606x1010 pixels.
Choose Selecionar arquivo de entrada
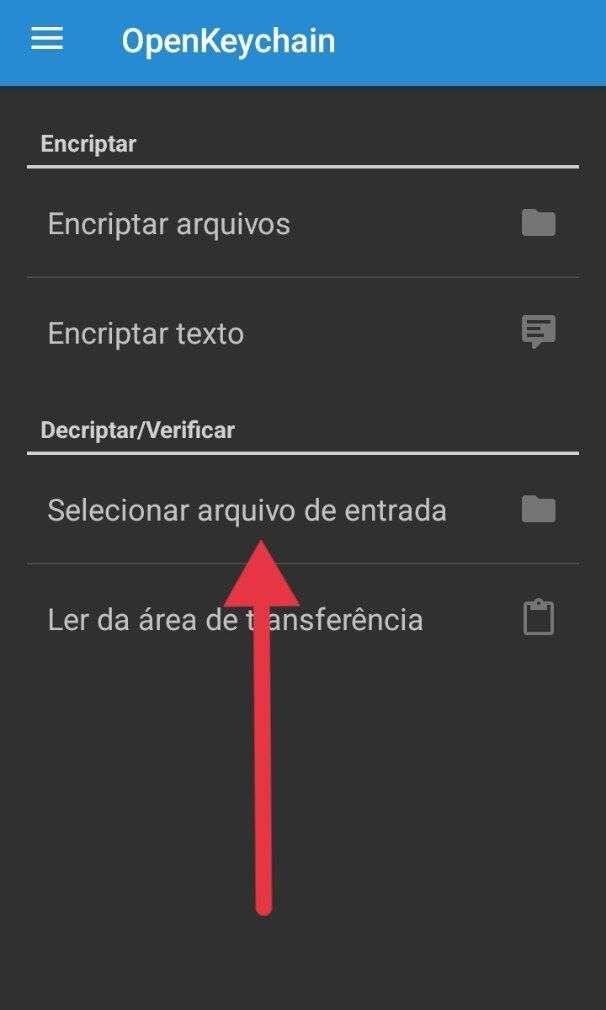pos(303,510)
